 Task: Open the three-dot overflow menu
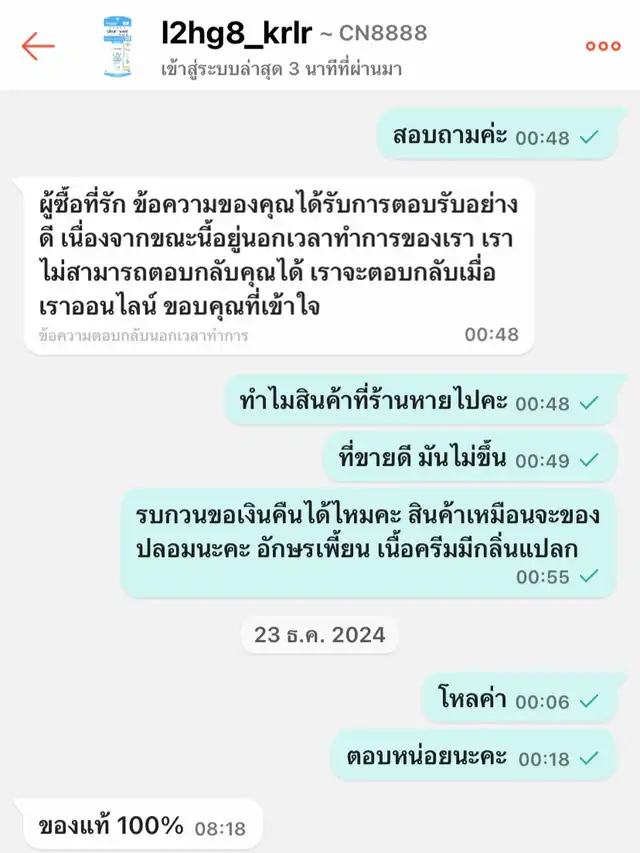point(602,46)
